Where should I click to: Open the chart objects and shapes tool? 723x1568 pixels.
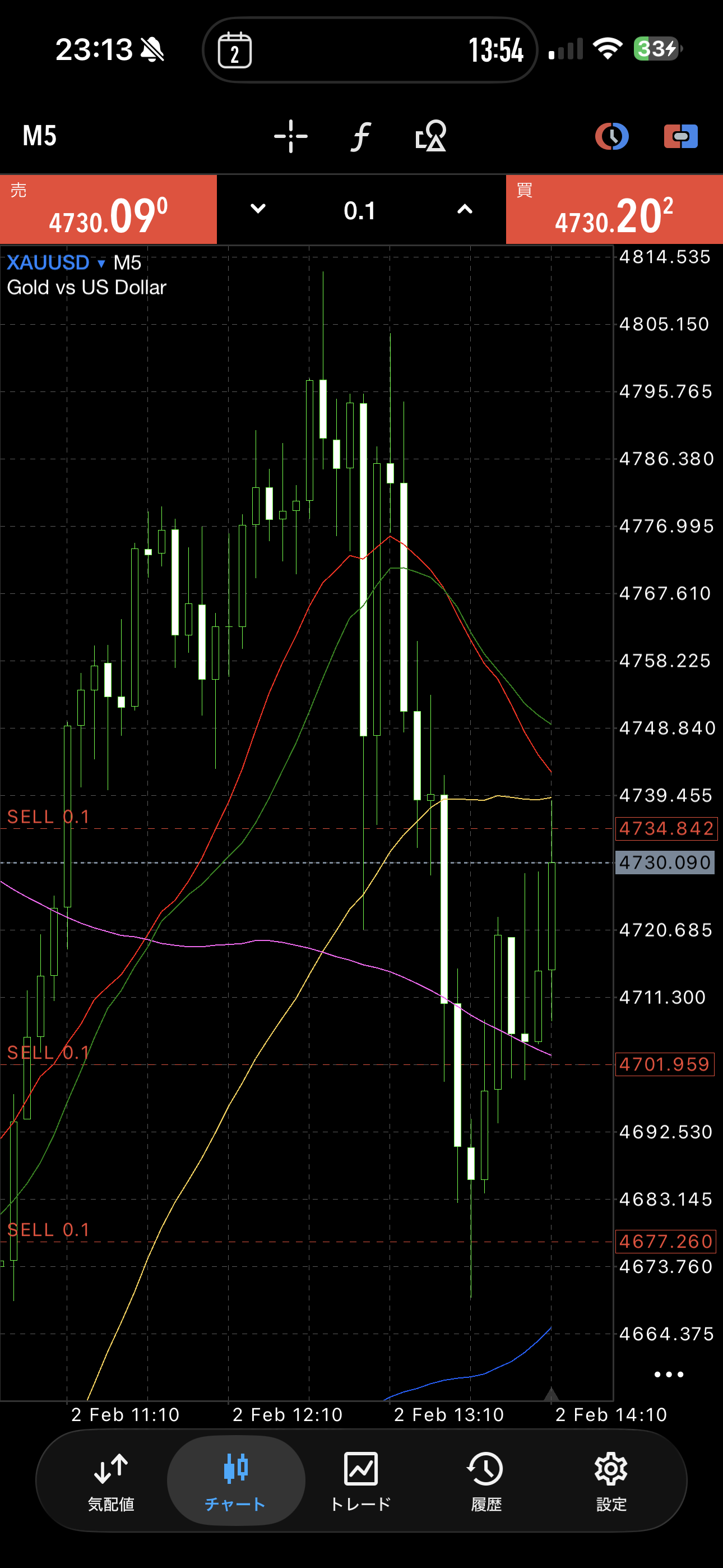[431, 136]
